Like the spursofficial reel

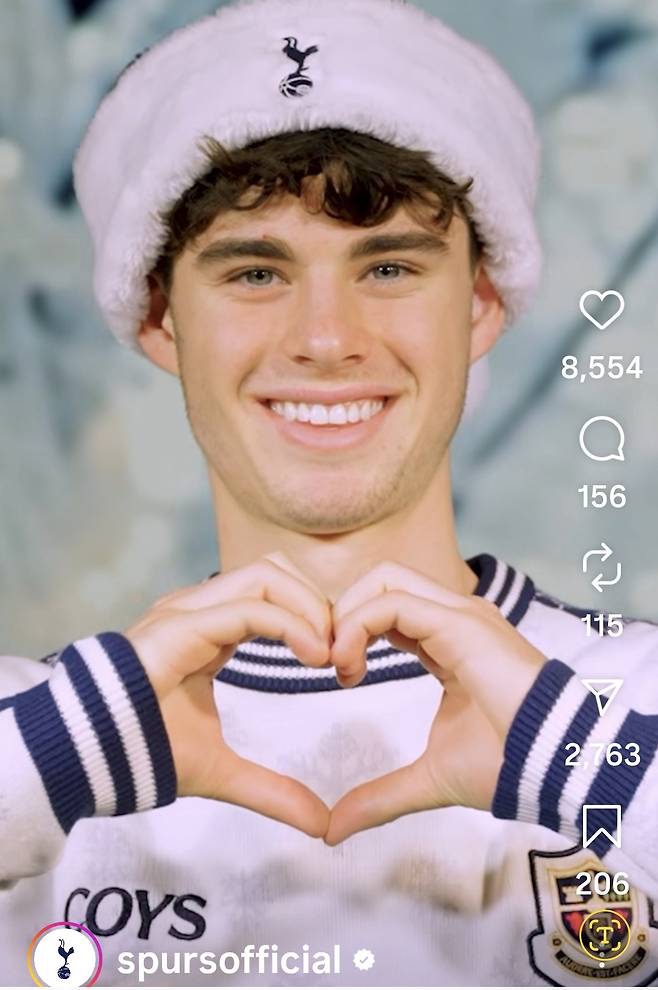pyautogui.click(x=601, y=311)
